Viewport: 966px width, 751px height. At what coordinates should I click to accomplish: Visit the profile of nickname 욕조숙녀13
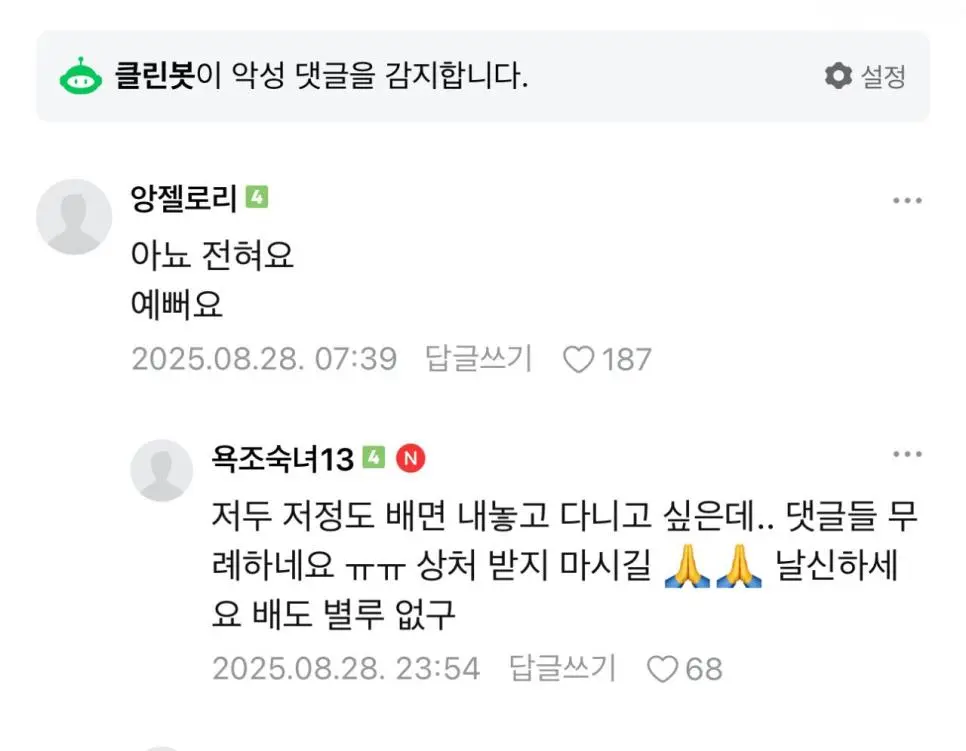click(x=283, y=459)
